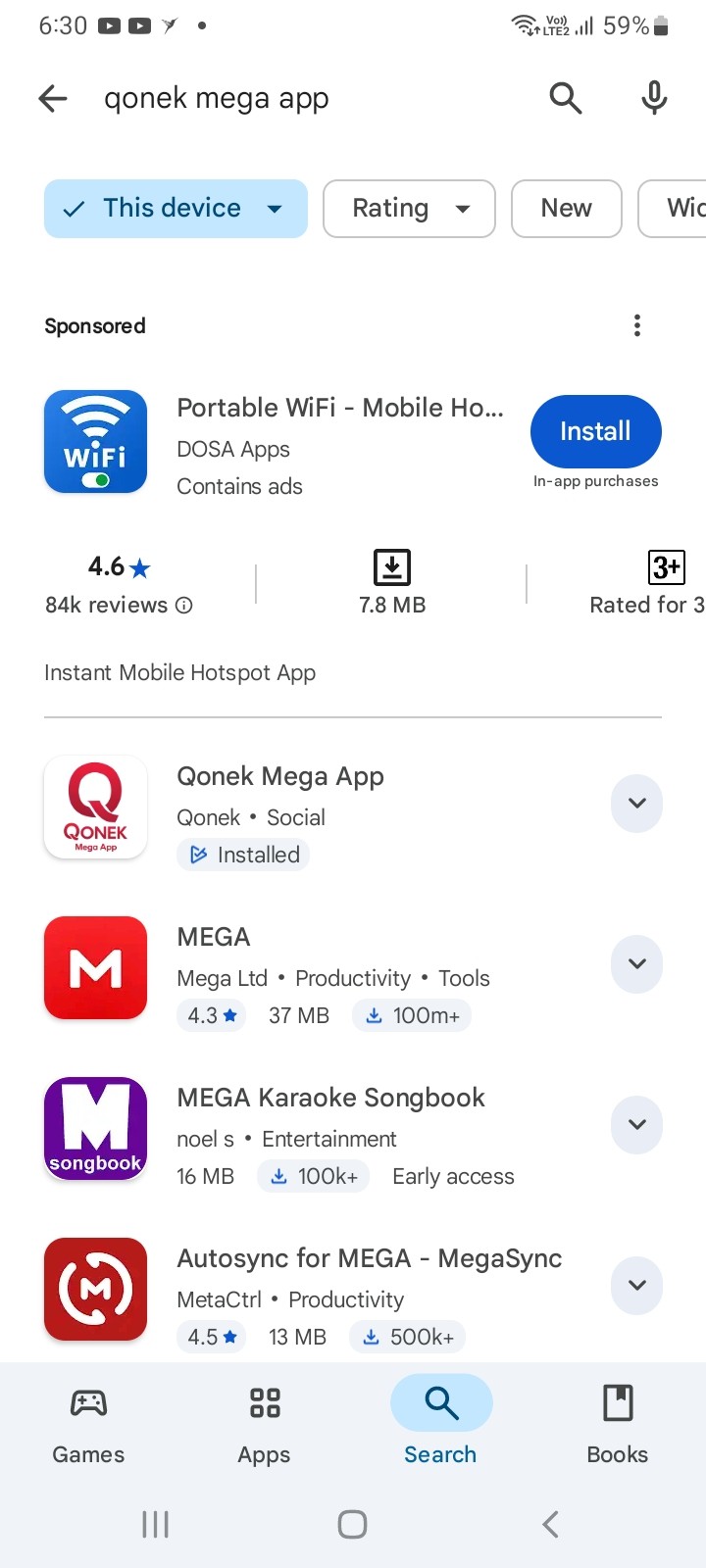
Task: Open Portable WiFi - Mobile Hotspot listing
Action: click(x=339, y=408)
